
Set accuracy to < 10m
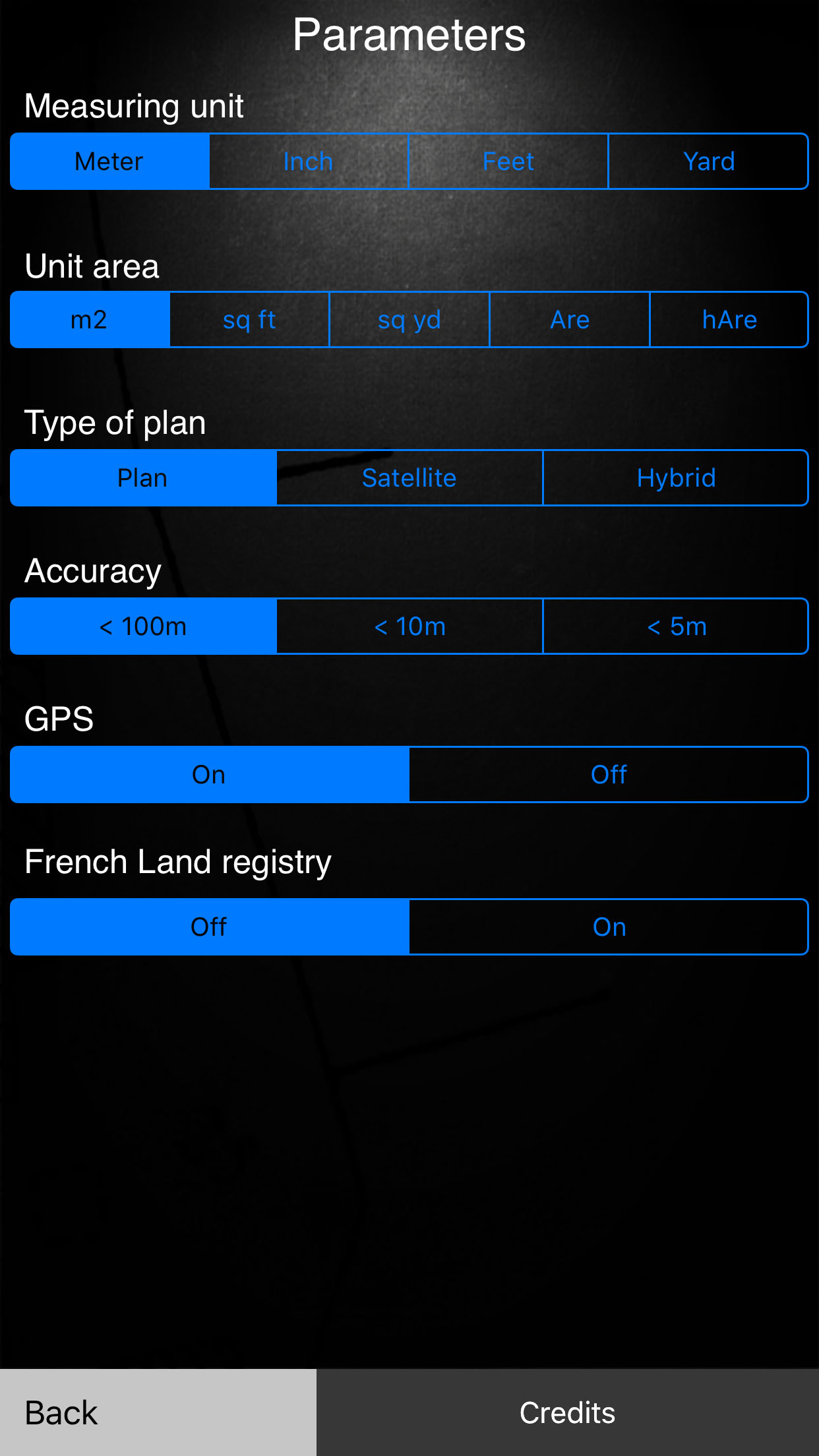click(409, 626)
